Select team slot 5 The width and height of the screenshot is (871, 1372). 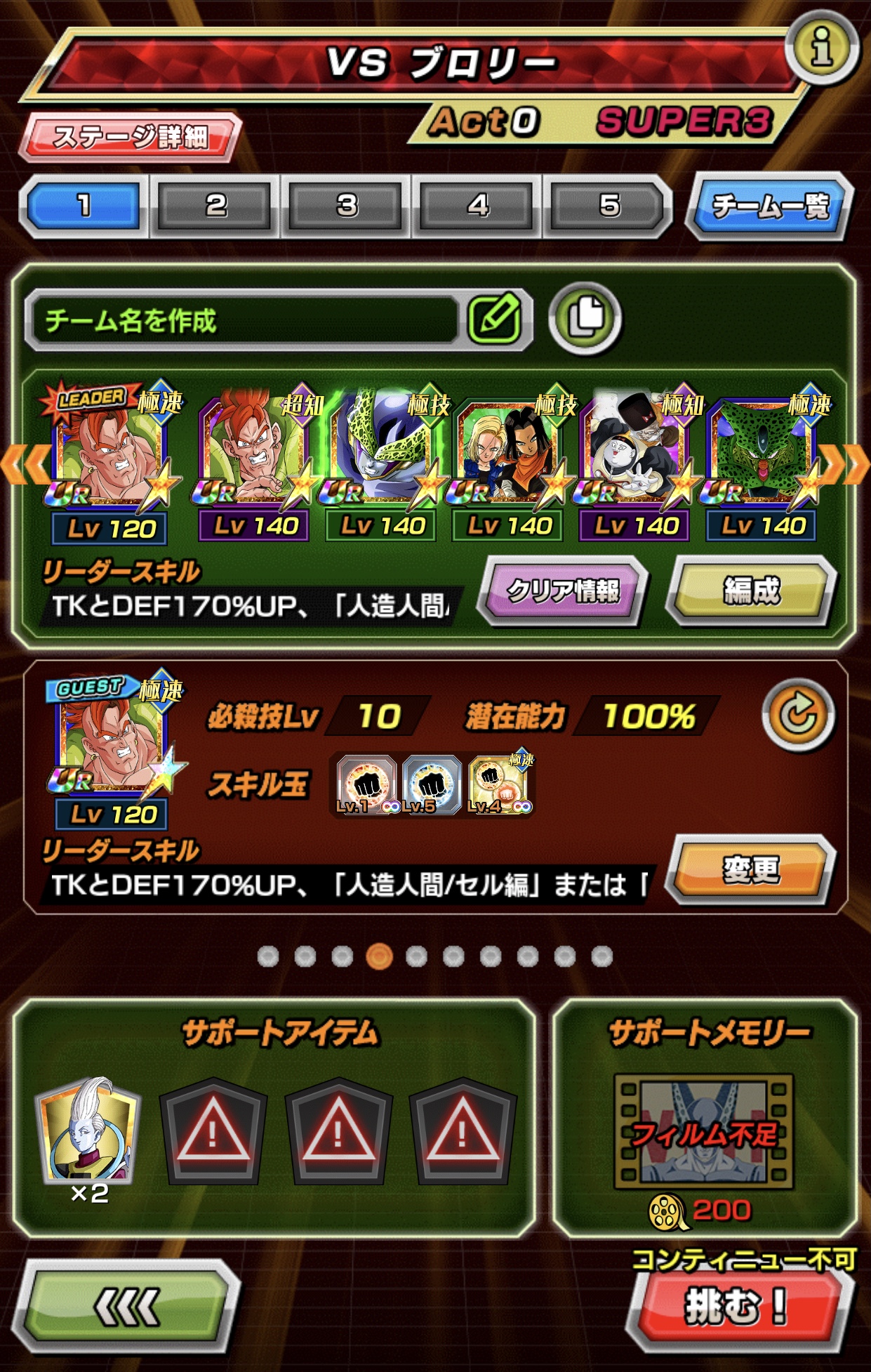pos(609,206)
